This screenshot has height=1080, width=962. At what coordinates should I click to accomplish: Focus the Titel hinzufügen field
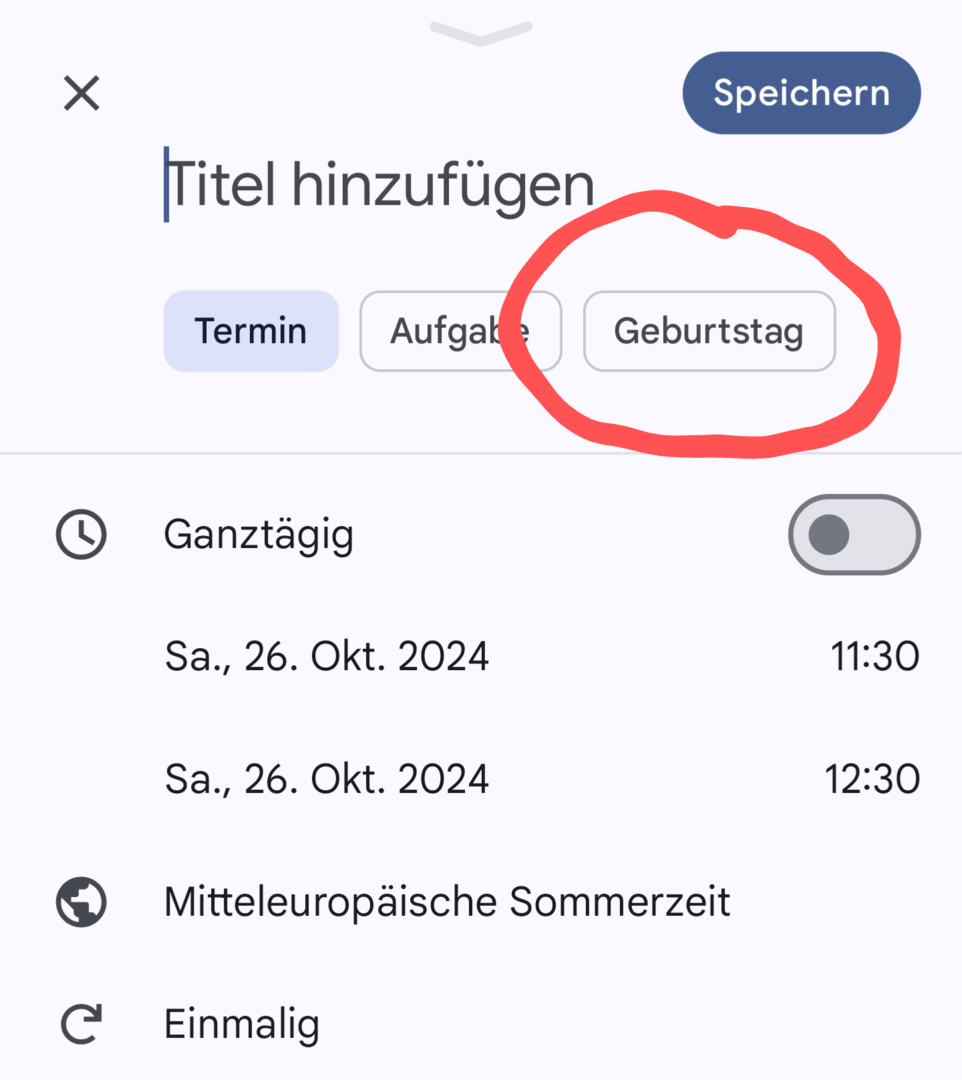click(380, 185)
